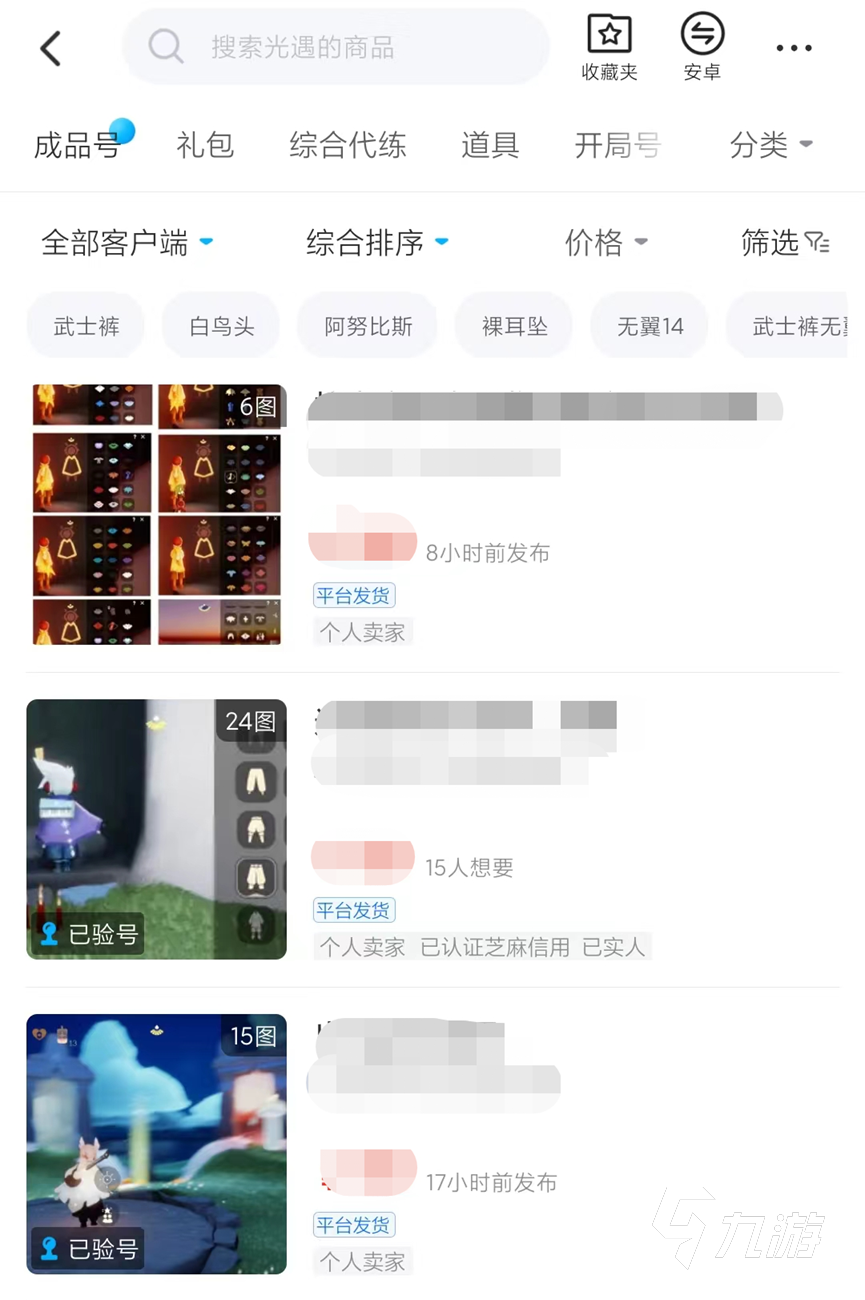Expand the 综合排序 sorting dropdown
The width and height of the screenshot is (865, 1300).
coord(376,243)
